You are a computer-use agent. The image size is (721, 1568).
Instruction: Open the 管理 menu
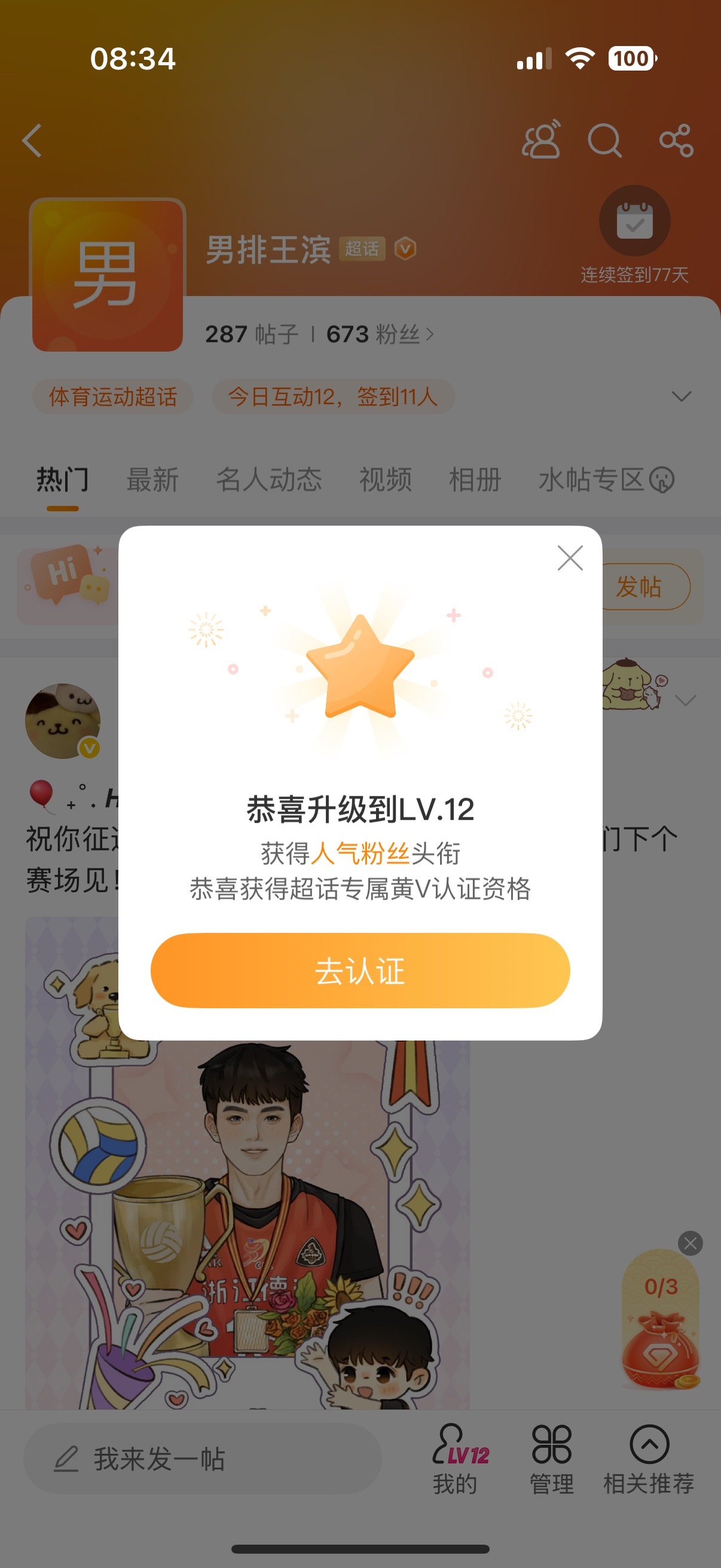(551, 1459)
